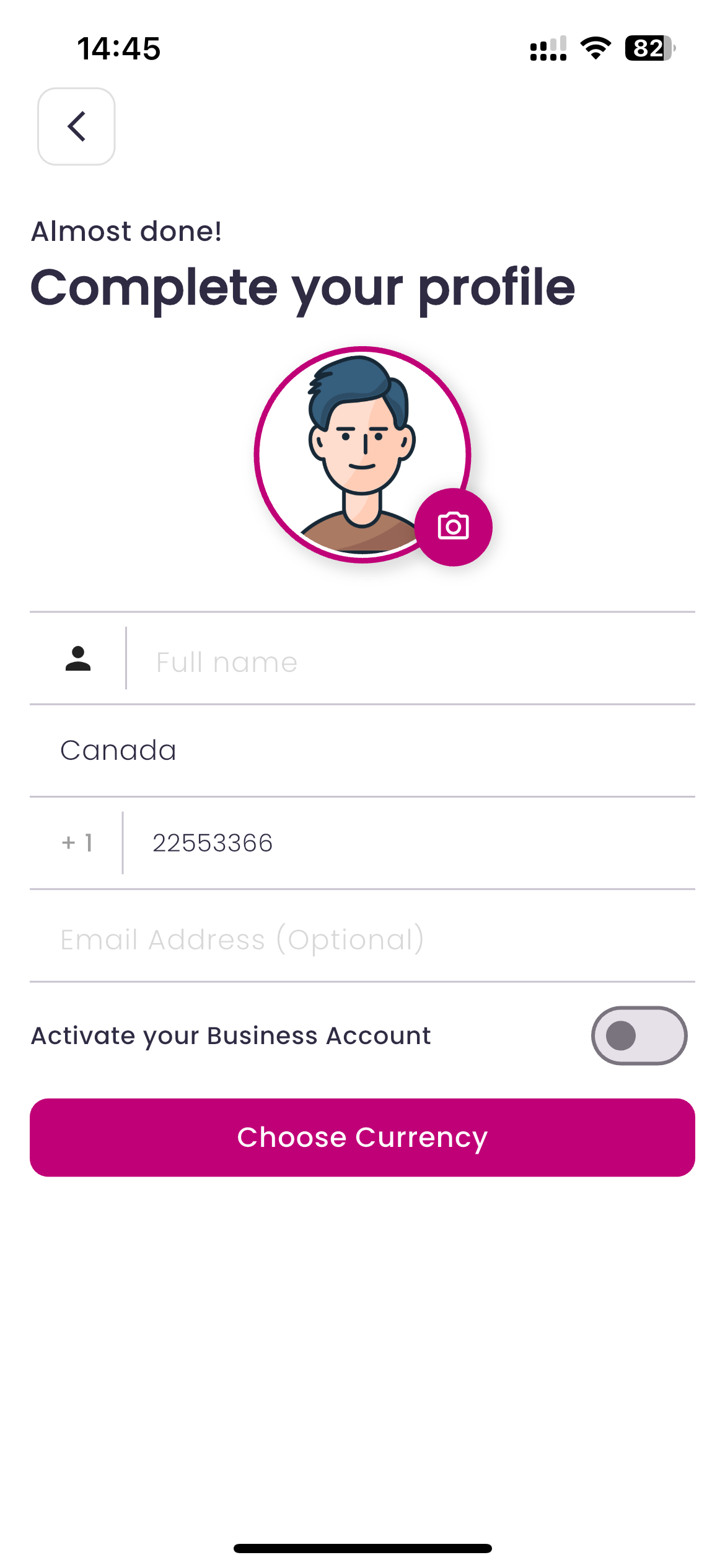Select the Email Address (Optional) field

[x=362, y=939]
